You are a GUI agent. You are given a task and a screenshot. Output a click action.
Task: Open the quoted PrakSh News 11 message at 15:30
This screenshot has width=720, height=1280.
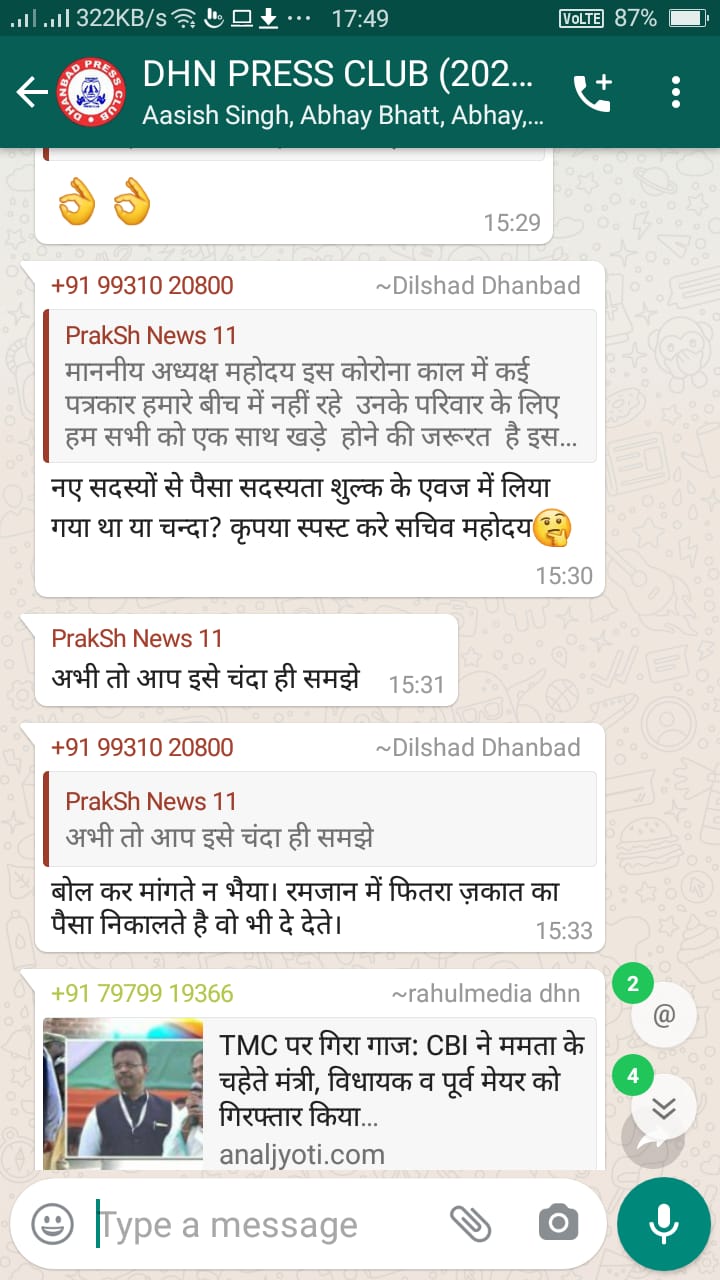320,386
